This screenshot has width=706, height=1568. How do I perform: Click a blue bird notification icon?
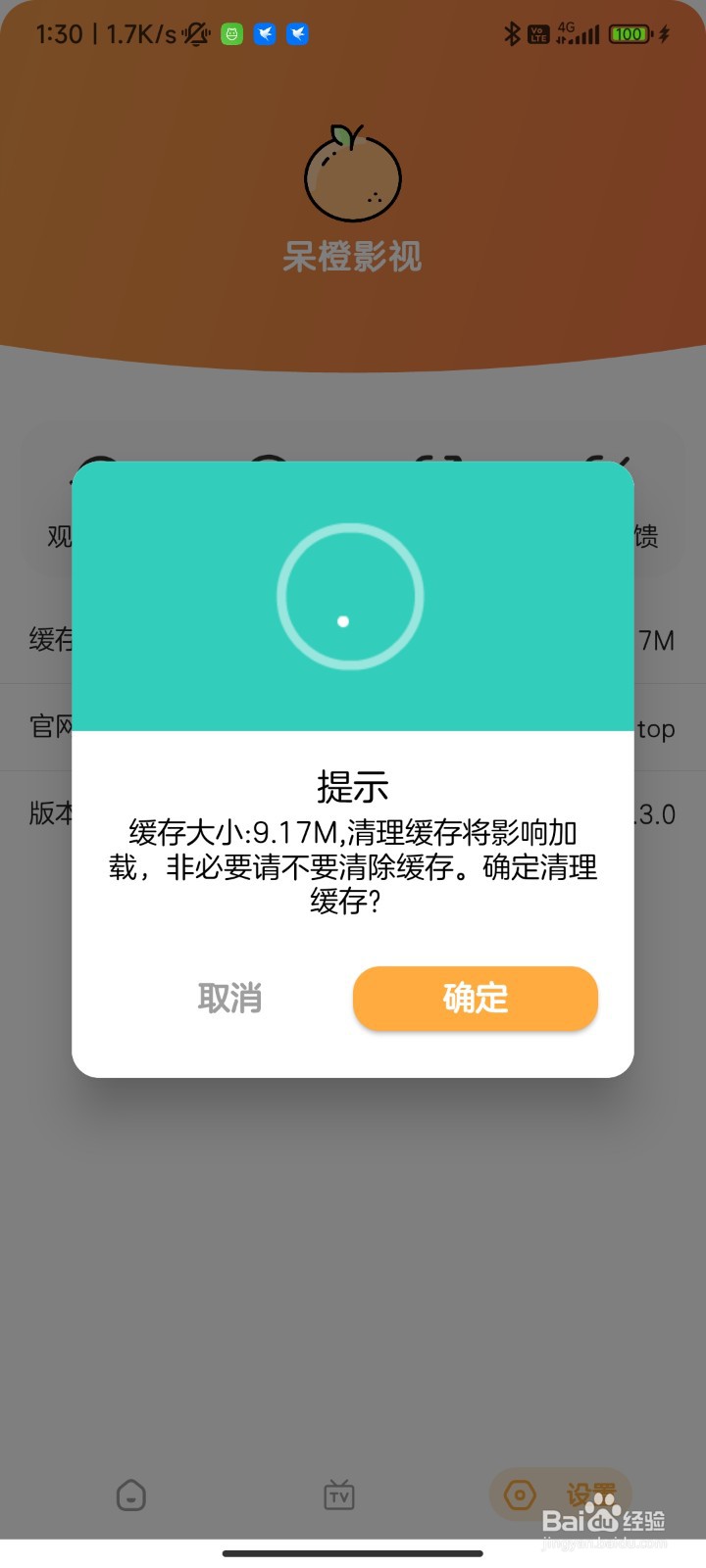pos(265,32)
